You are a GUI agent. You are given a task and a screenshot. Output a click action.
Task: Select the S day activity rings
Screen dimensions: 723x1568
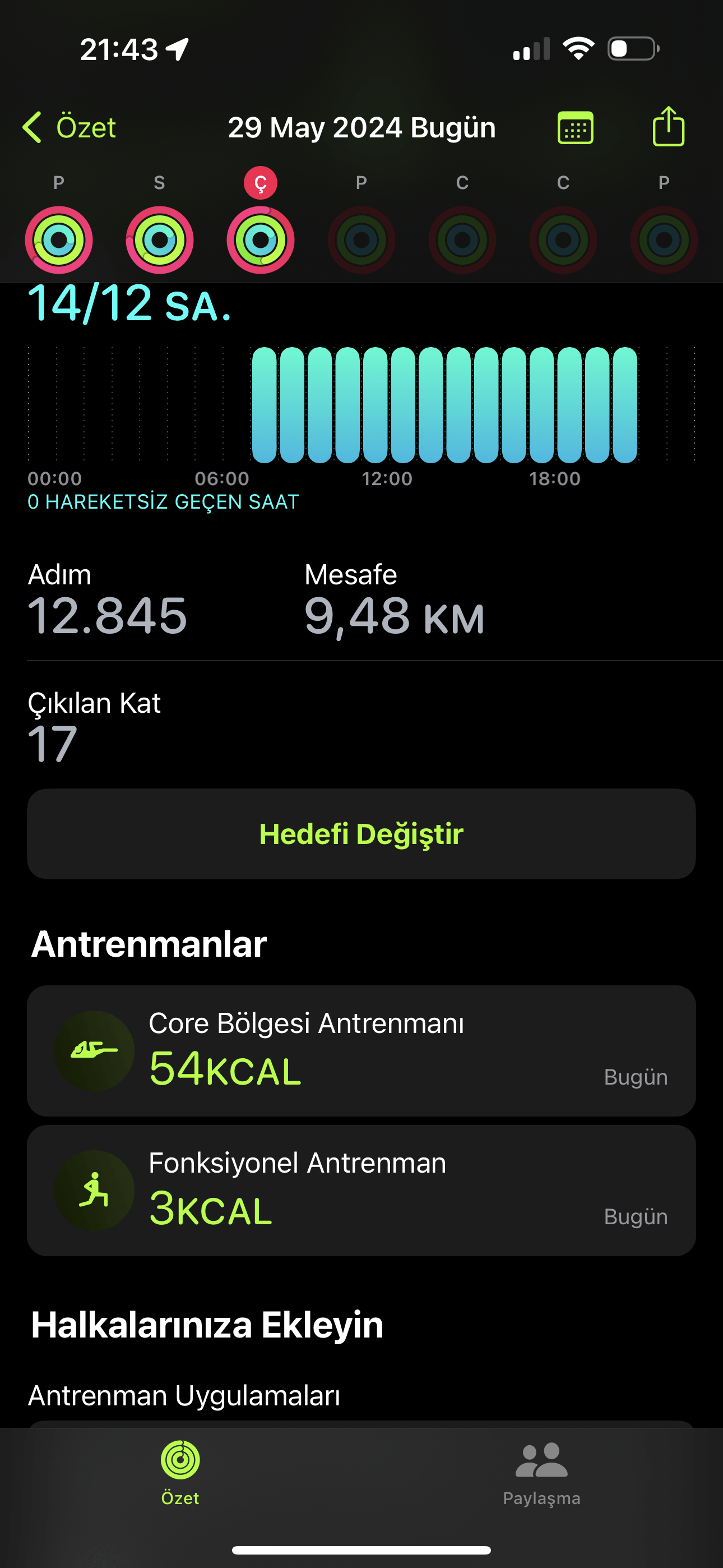[159, 239]
